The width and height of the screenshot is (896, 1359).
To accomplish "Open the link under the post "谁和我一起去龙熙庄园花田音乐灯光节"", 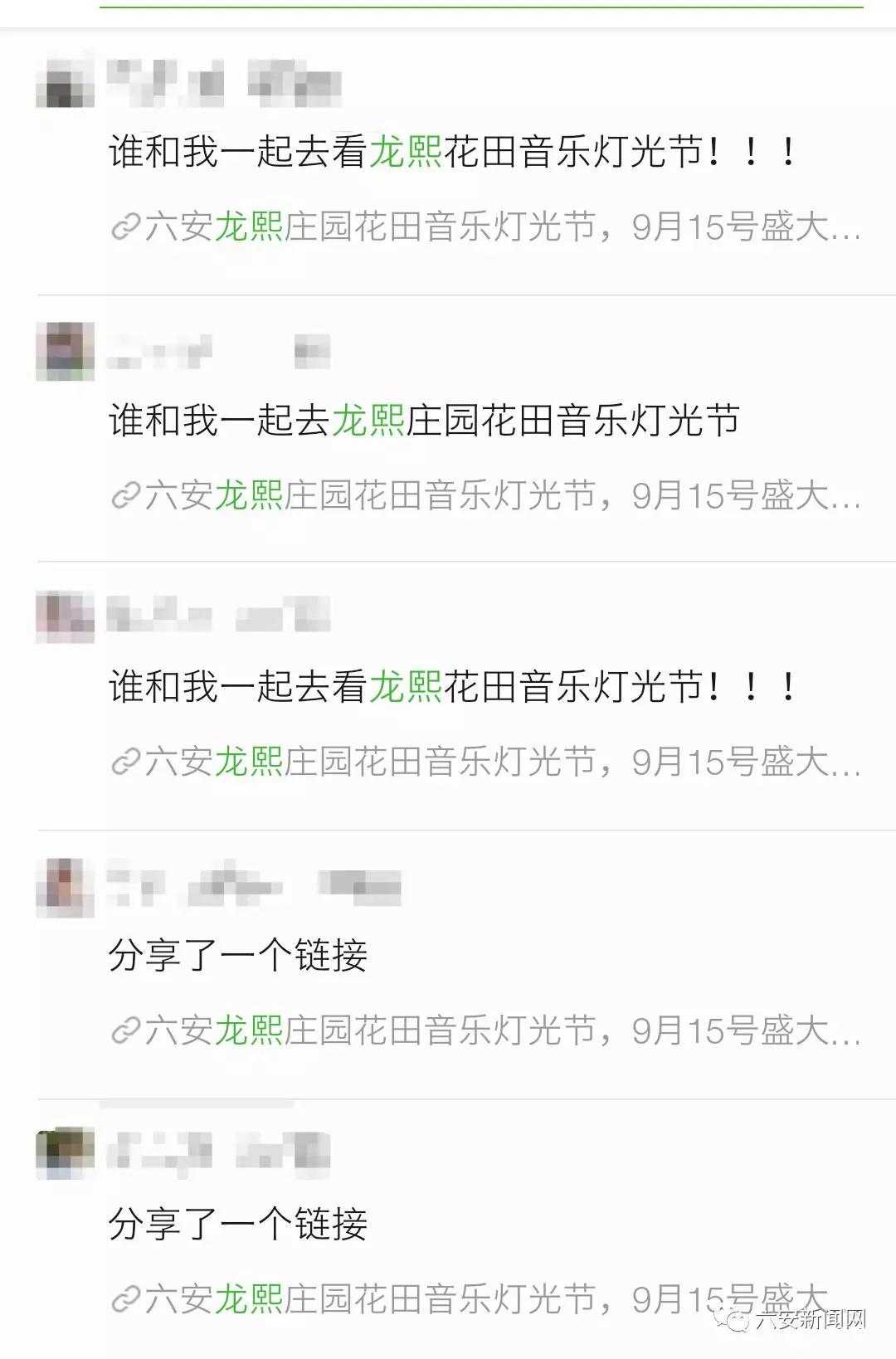I will click(x=486, y=495).
